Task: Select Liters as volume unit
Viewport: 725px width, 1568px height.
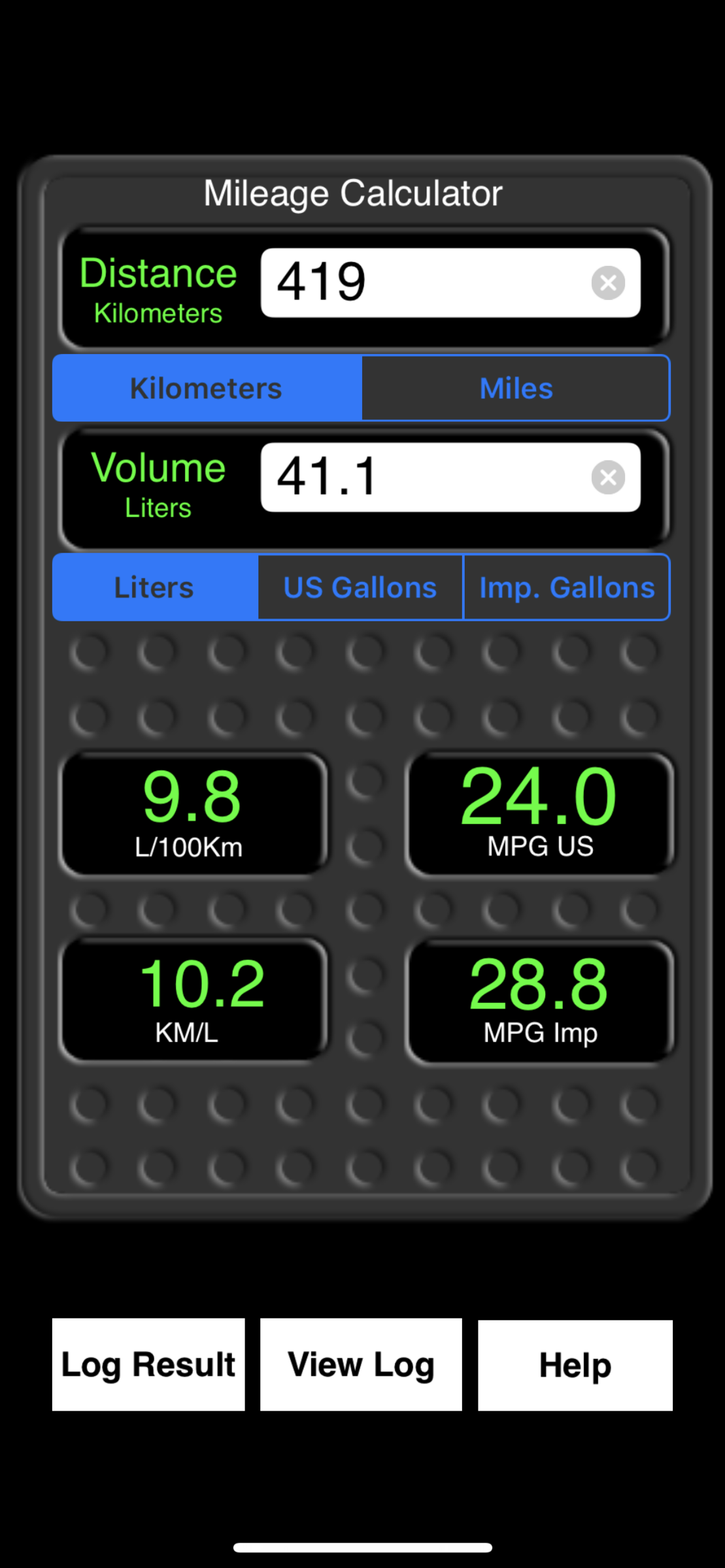Action: pyautogui.click(x=155, y=587)
